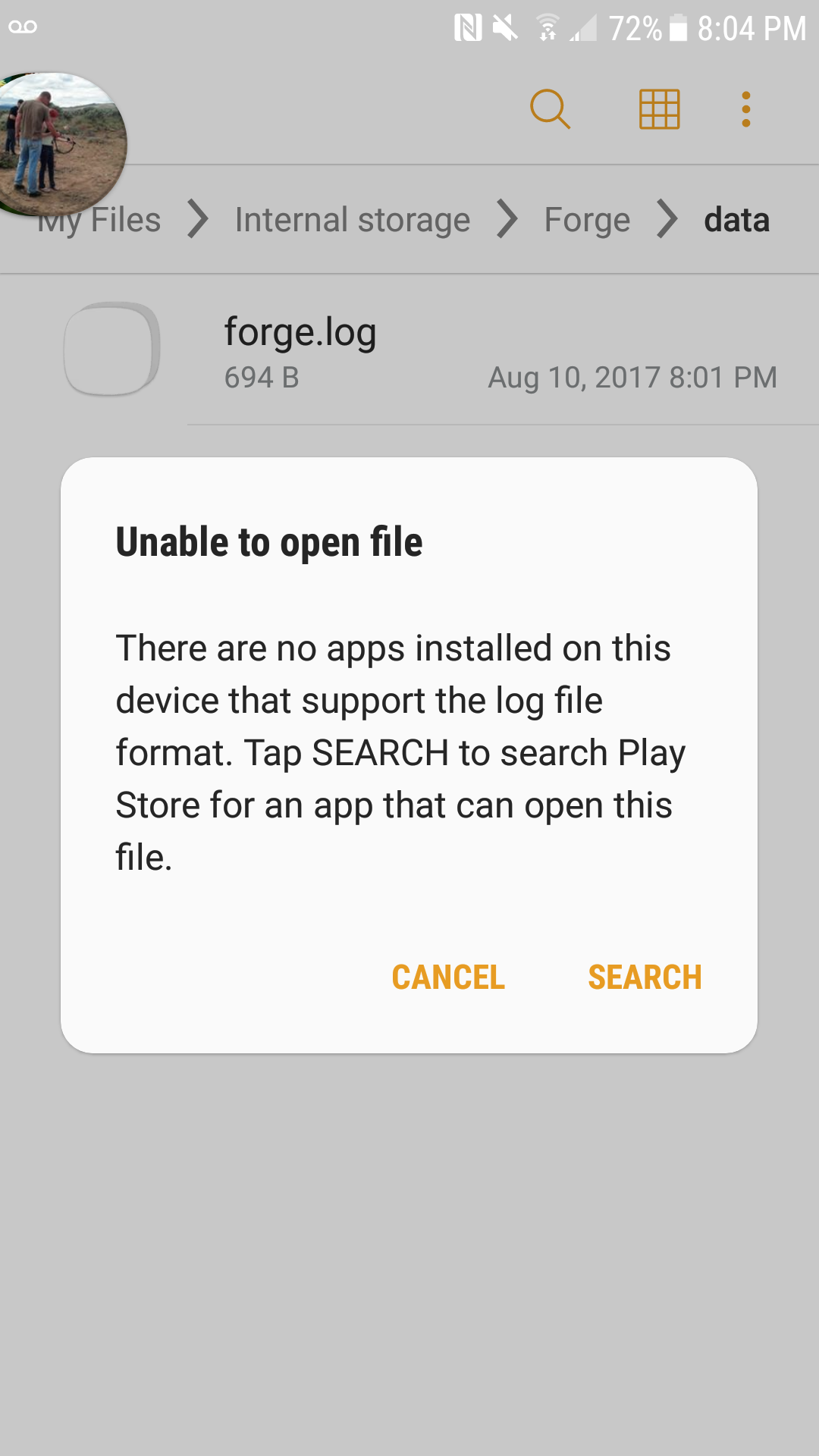Open the three-dot overflow menu
The width and height of the screenshot is (819, 1456).
pos(746,110)
